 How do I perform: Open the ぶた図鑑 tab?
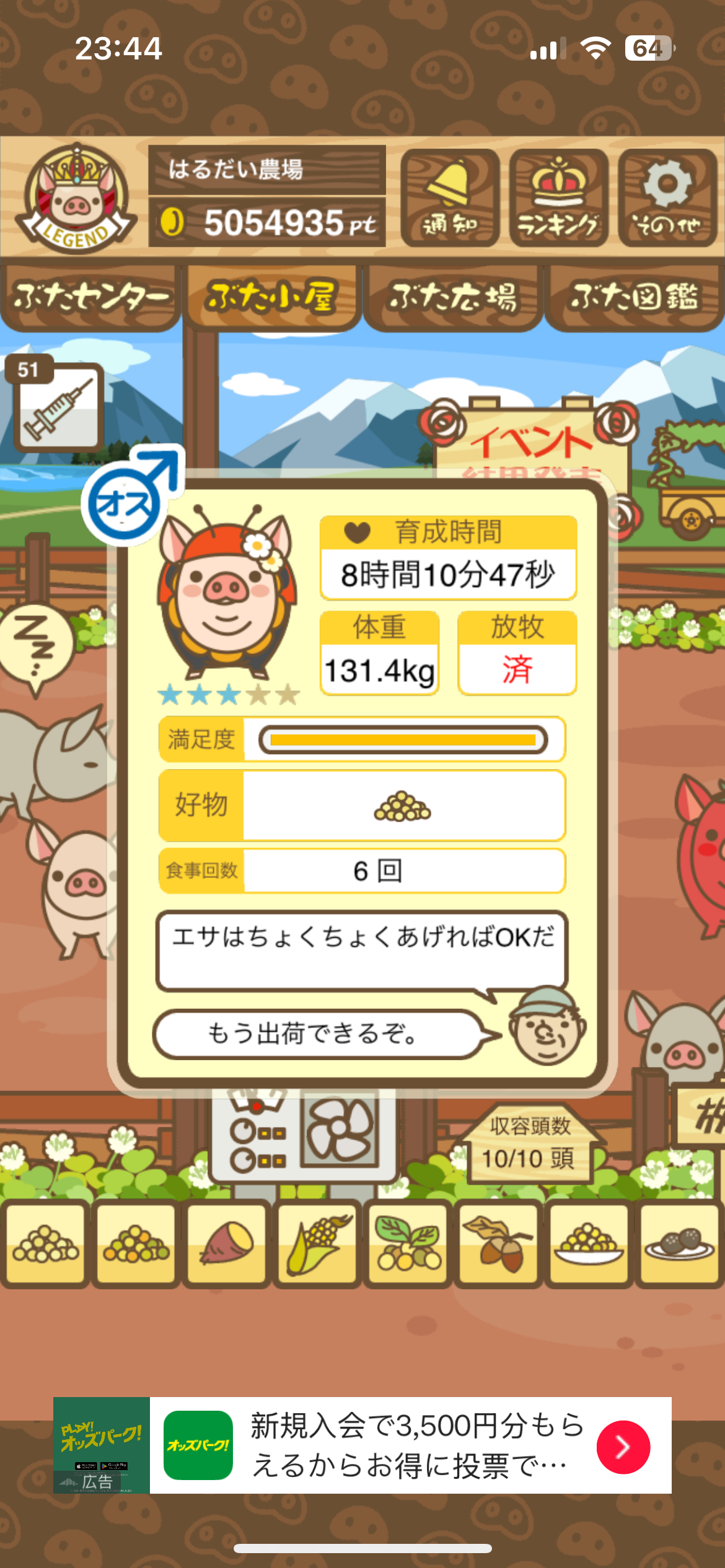pos(634,297)
